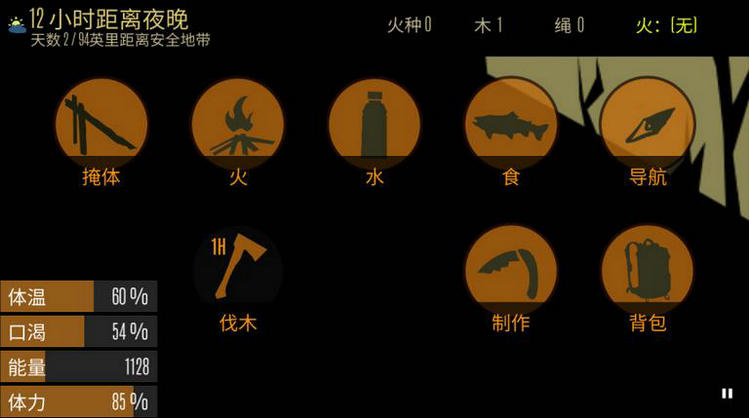Screen dimensions: 750x418
Task: Open the 水 water bottle menu
Action: (x=375, y=124)
